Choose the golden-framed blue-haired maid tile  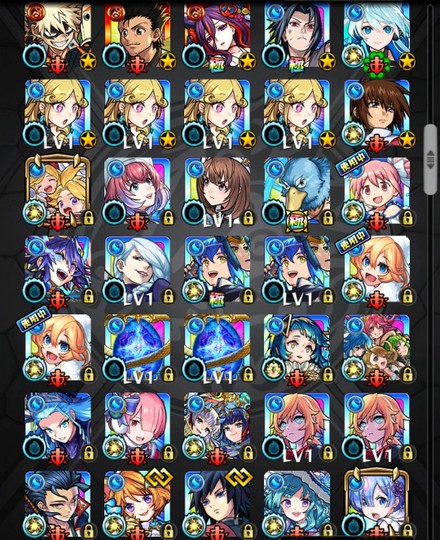[377, 505]
